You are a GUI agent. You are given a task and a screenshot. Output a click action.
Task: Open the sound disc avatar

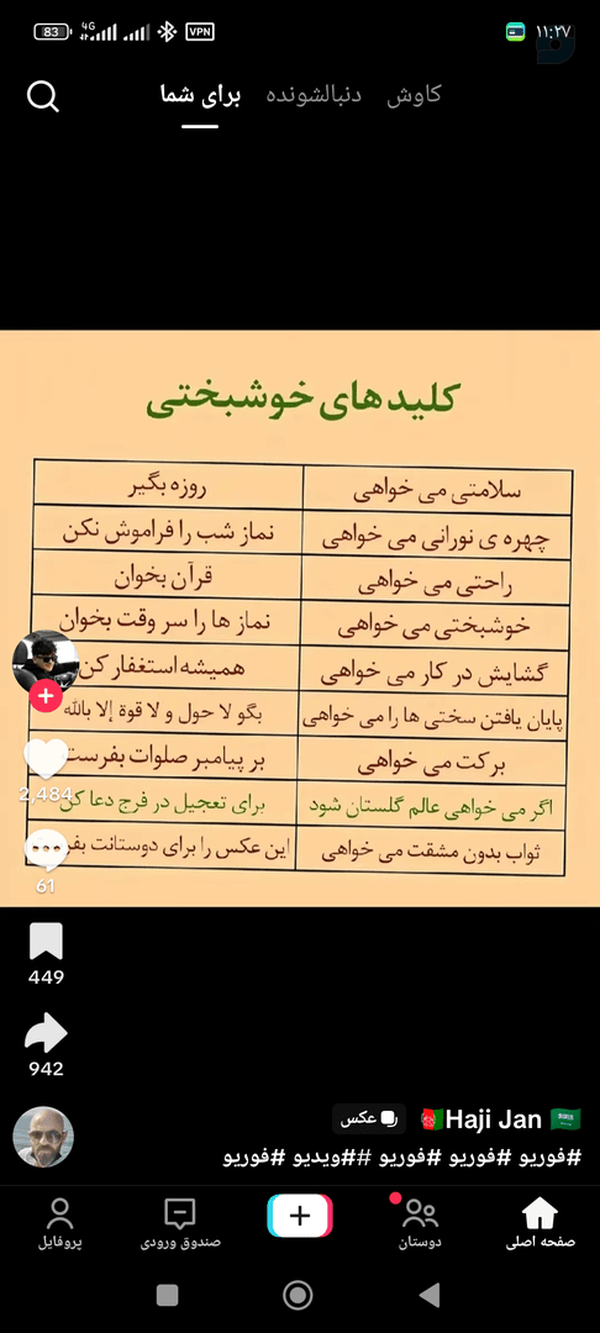click(43, 1138)
